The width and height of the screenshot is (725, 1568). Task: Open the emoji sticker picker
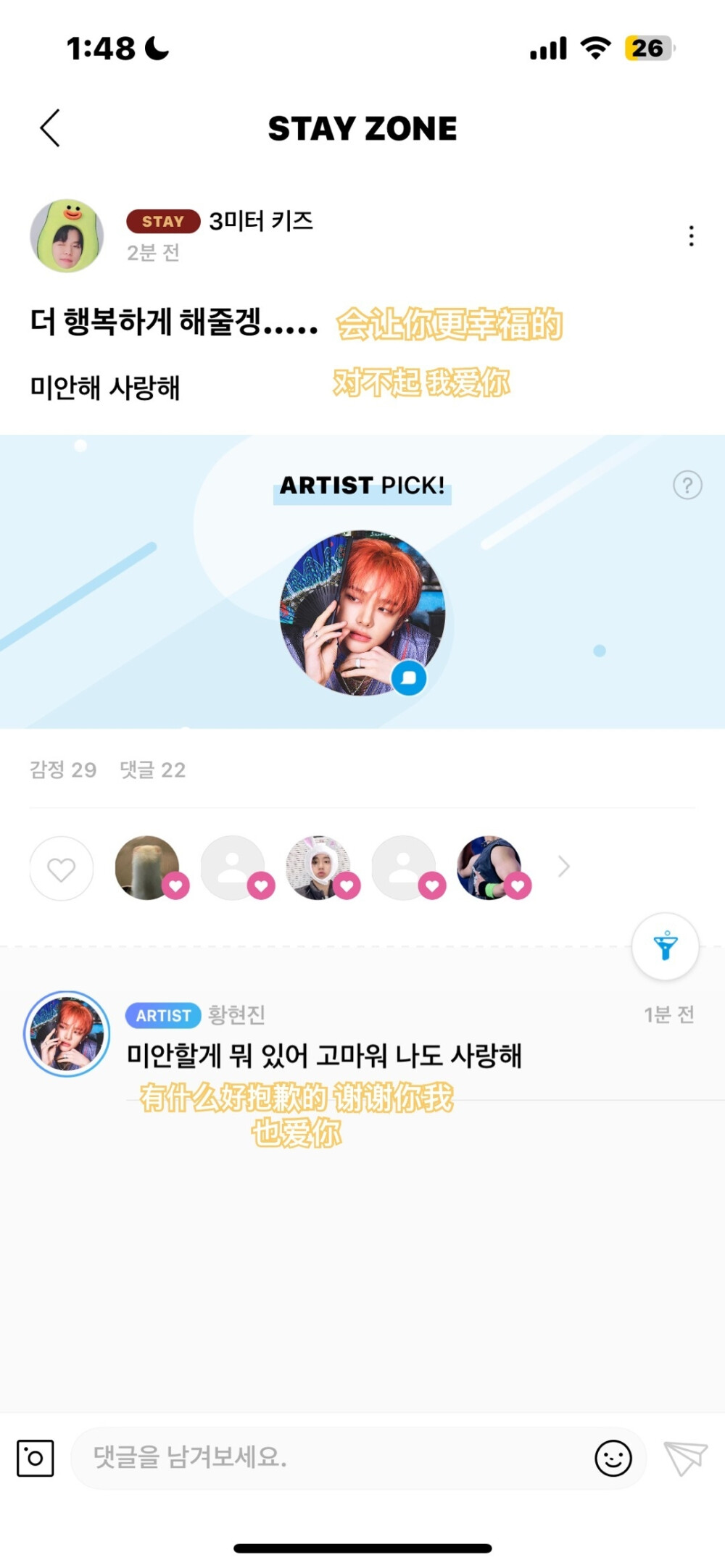613,1458
